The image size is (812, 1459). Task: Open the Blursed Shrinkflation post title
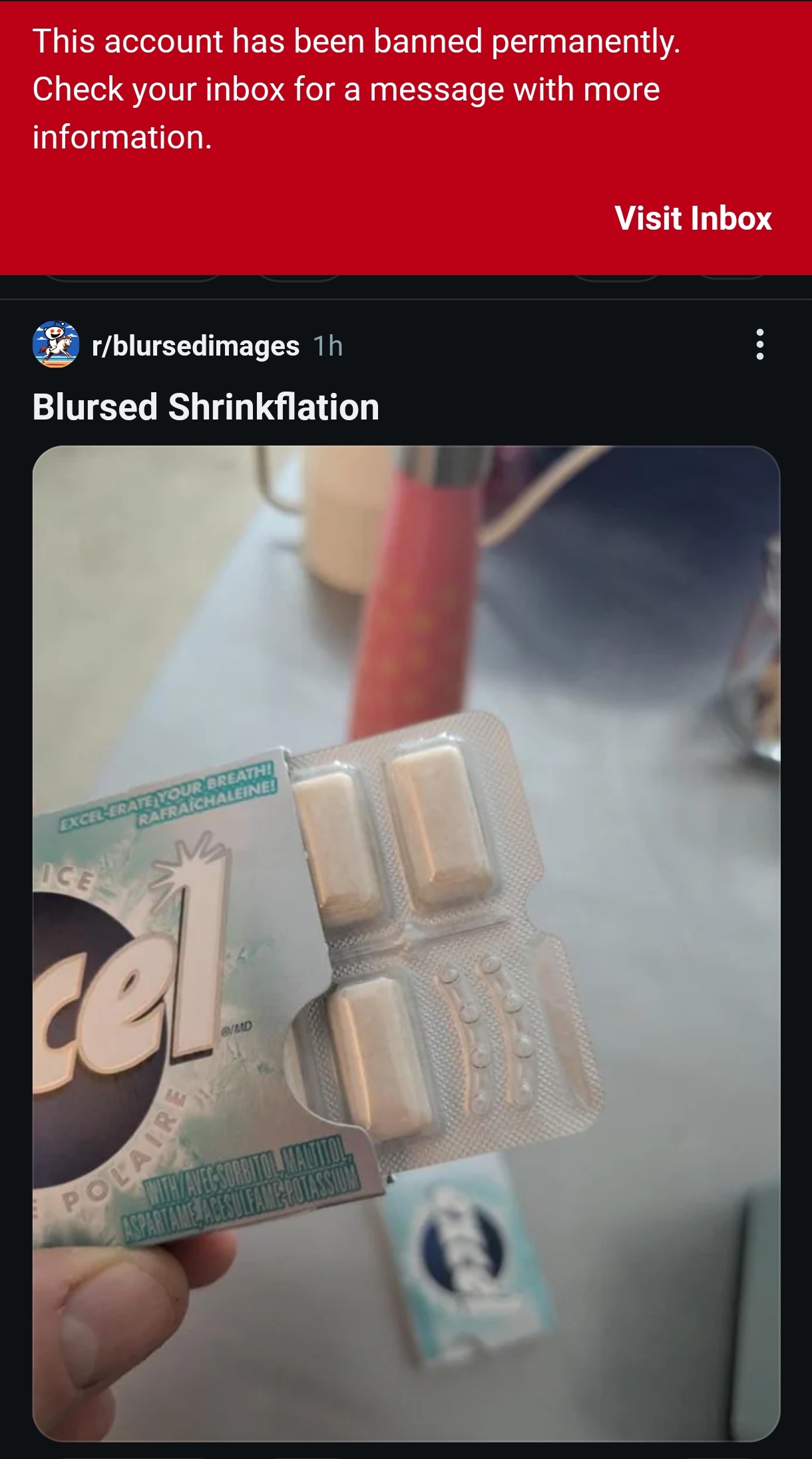click(206, 407)
